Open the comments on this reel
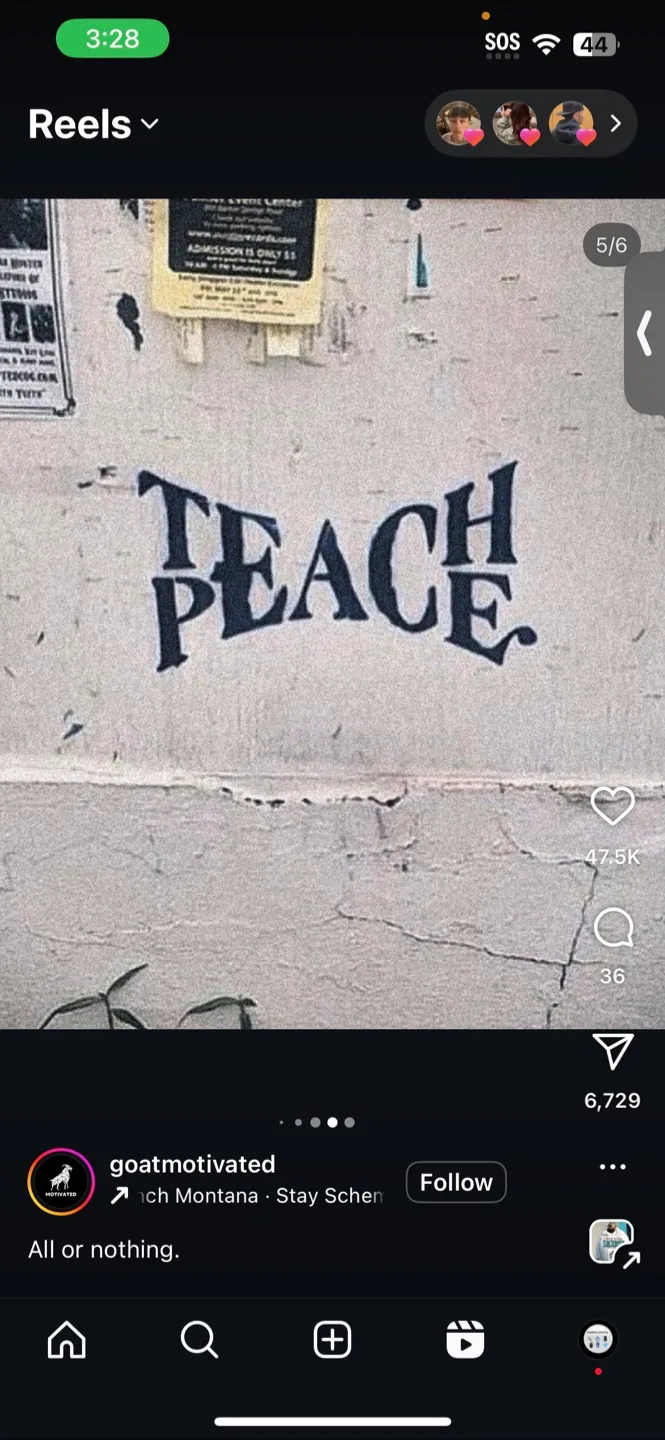 click(x=612, y=929)
